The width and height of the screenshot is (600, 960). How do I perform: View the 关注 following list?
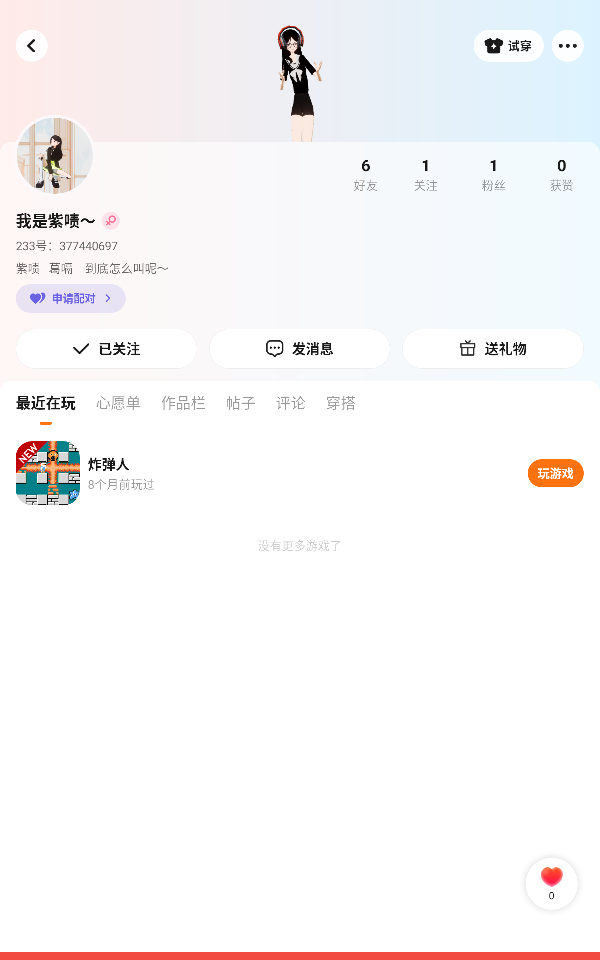(426, 174)
